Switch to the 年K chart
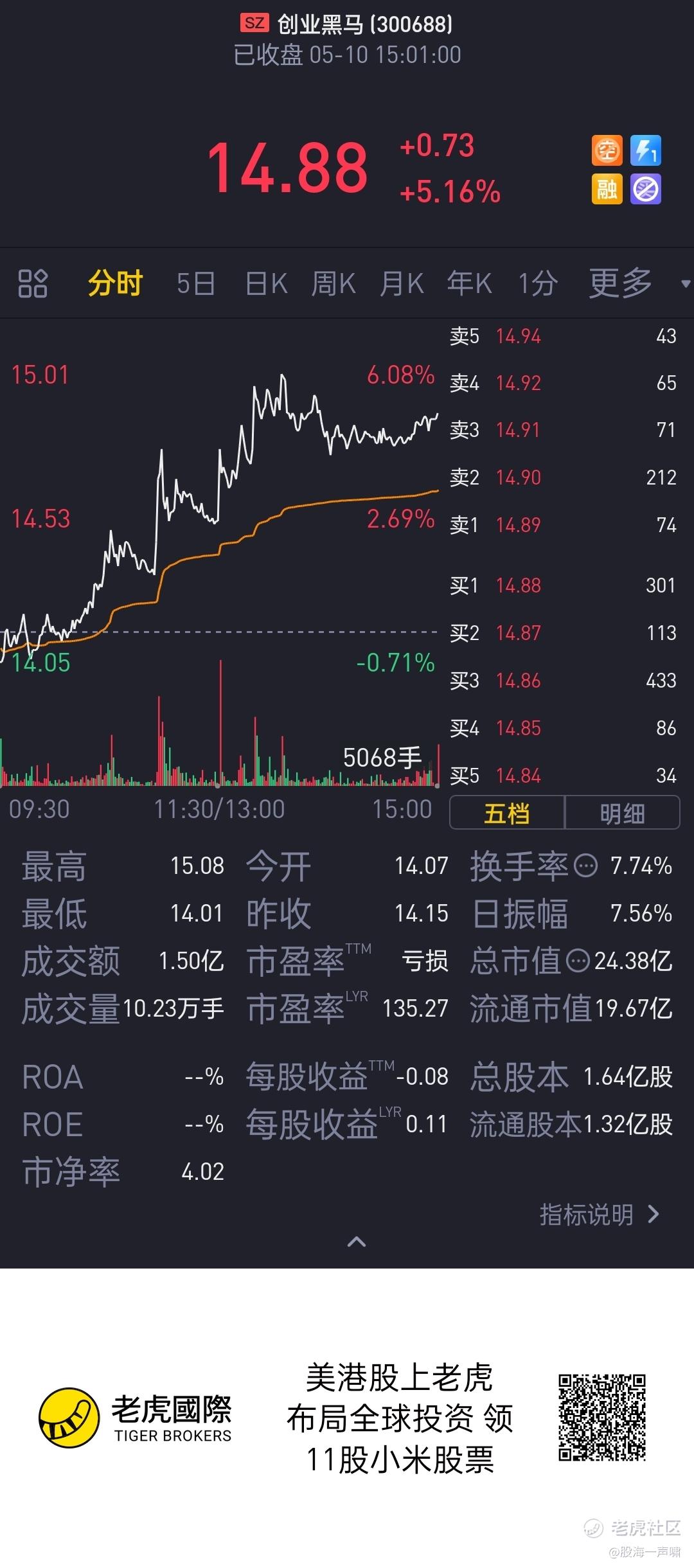694x1568 pixels. click(x=470, y=283)
